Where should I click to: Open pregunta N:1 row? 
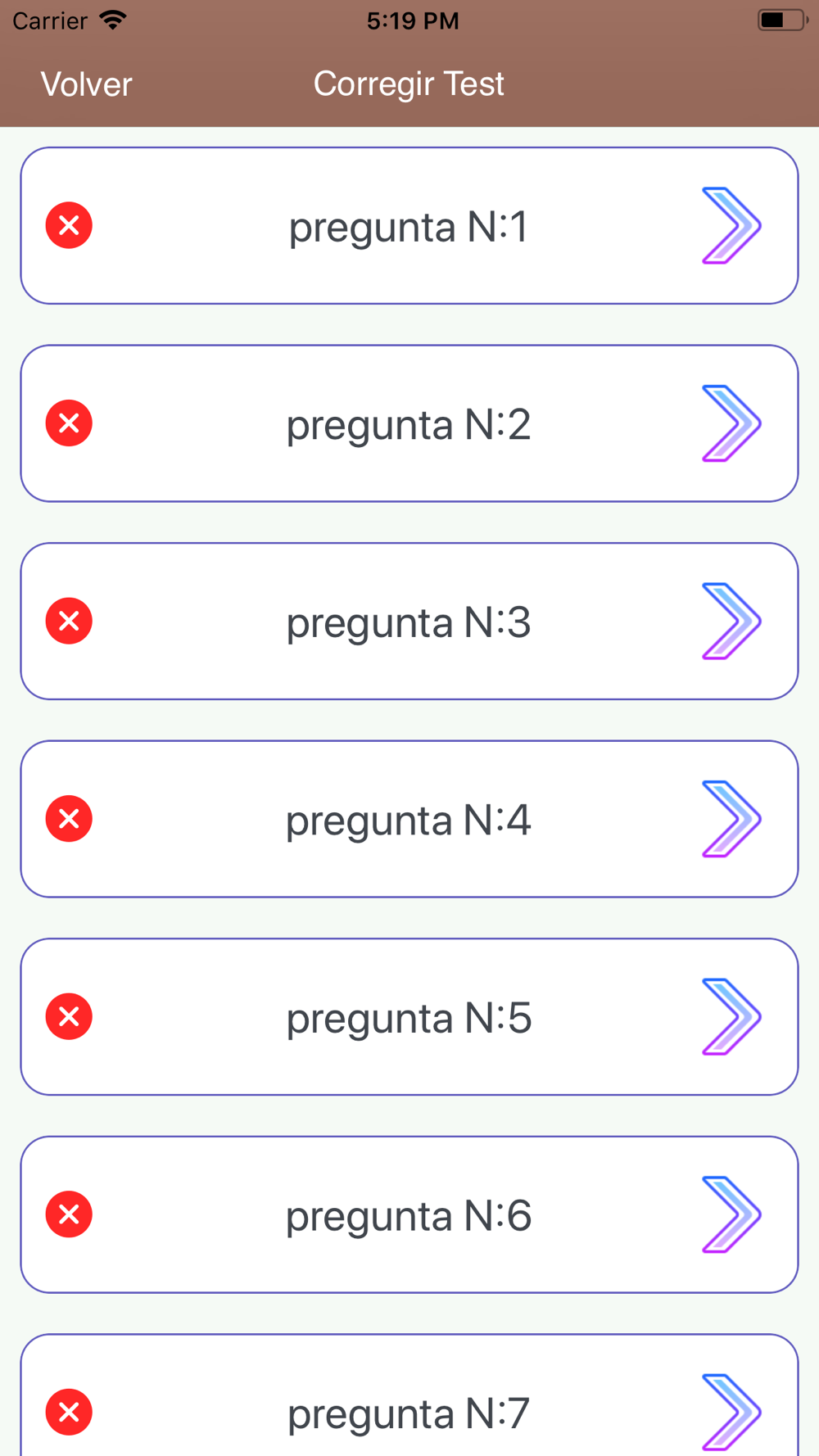click(x=409, y=226)
